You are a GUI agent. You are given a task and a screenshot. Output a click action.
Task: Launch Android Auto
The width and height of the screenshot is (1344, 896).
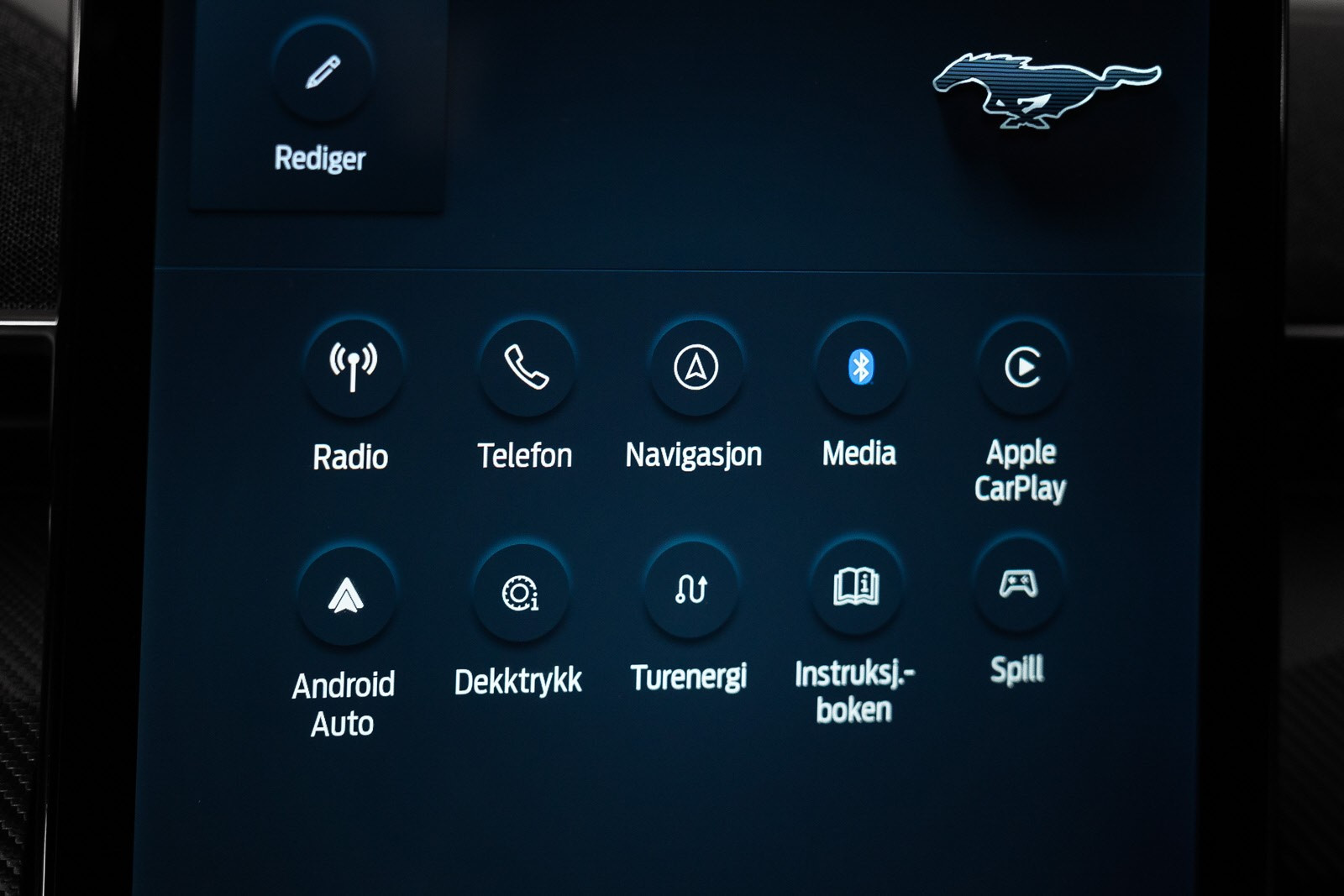[x=345, y=596]
